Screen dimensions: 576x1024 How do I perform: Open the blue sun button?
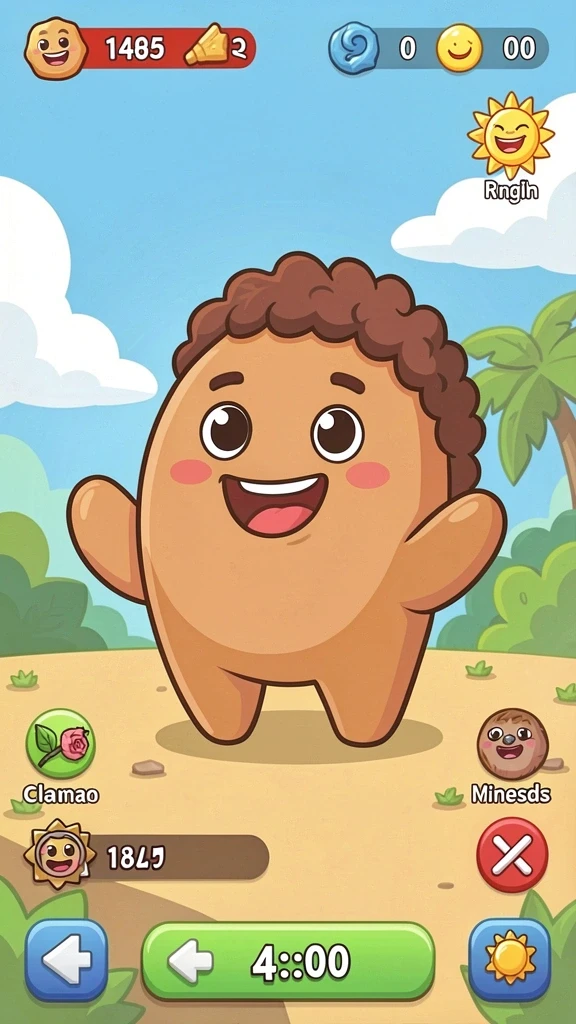[510, 959]
